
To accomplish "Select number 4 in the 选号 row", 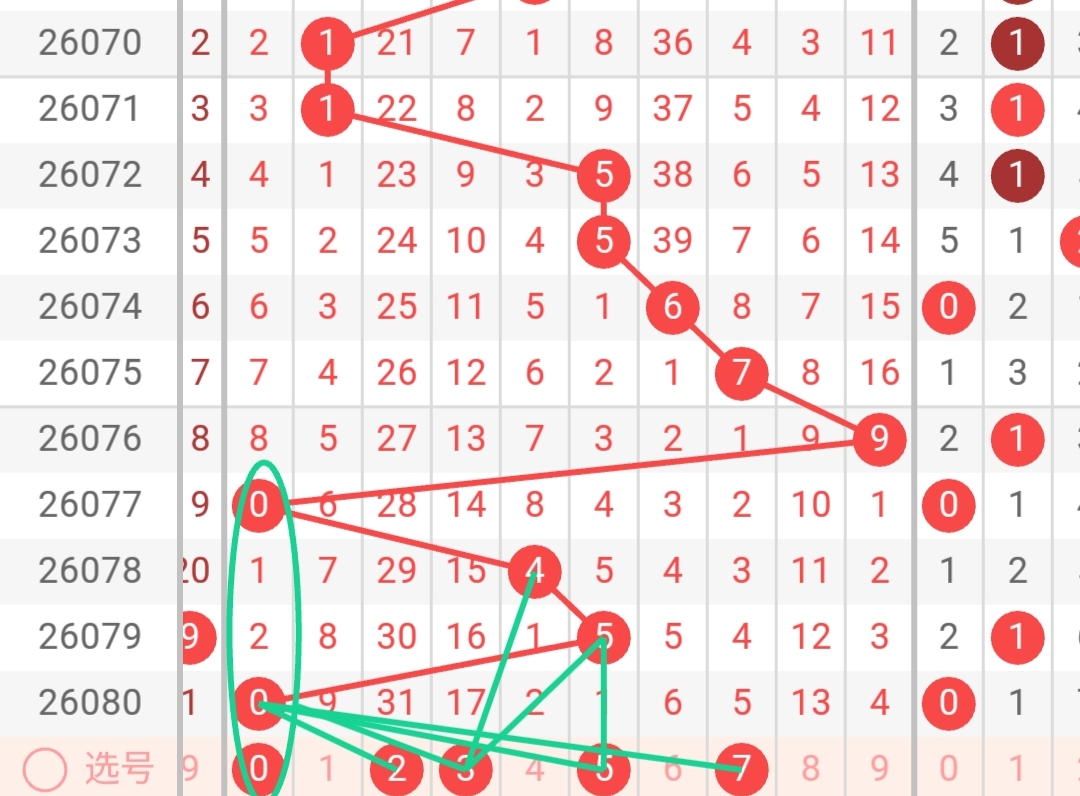I will tap(534, 770).
